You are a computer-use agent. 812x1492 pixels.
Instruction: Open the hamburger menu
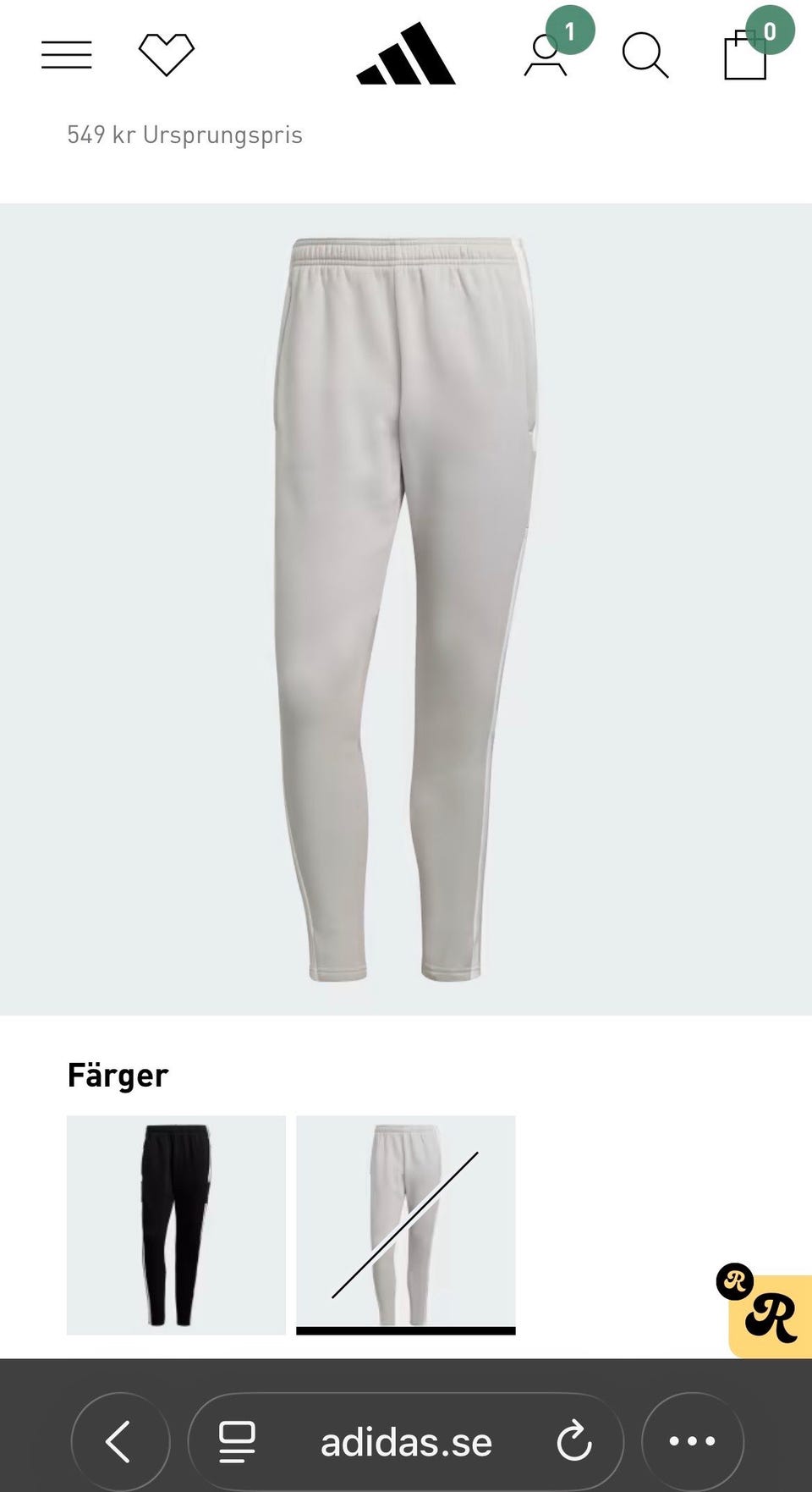click(x=67, y=55)
